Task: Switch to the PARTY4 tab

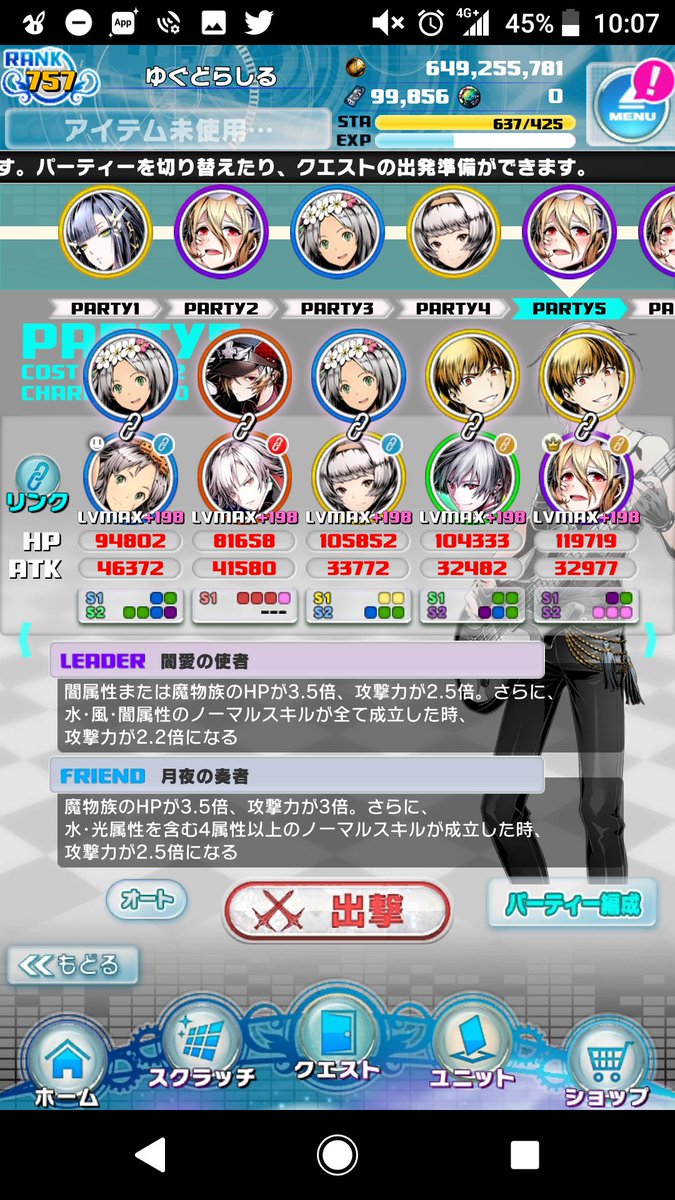Action: click(452, 309)
